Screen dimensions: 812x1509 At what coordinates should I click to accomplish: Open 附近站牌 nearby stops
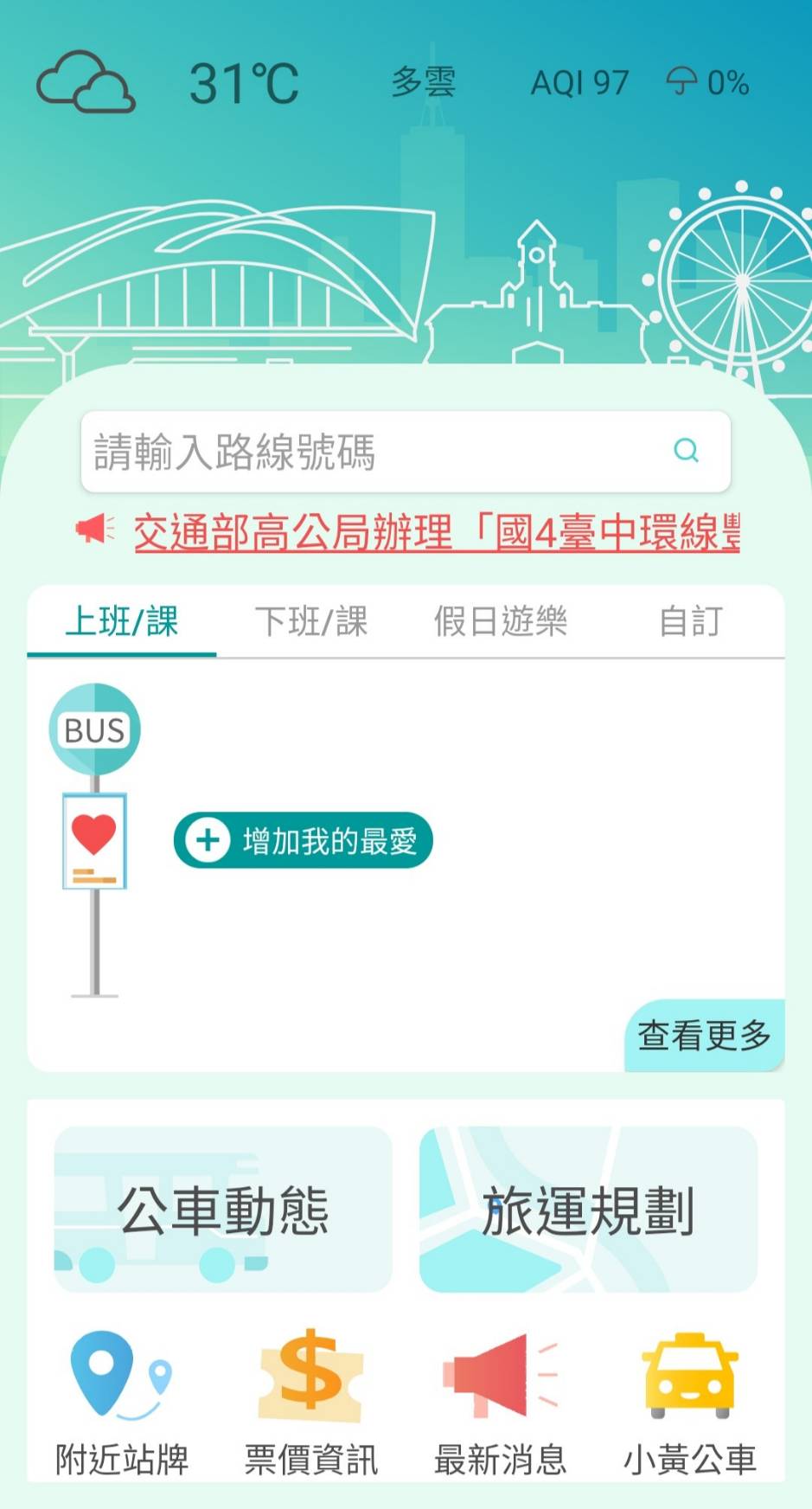click(121, 1403)
